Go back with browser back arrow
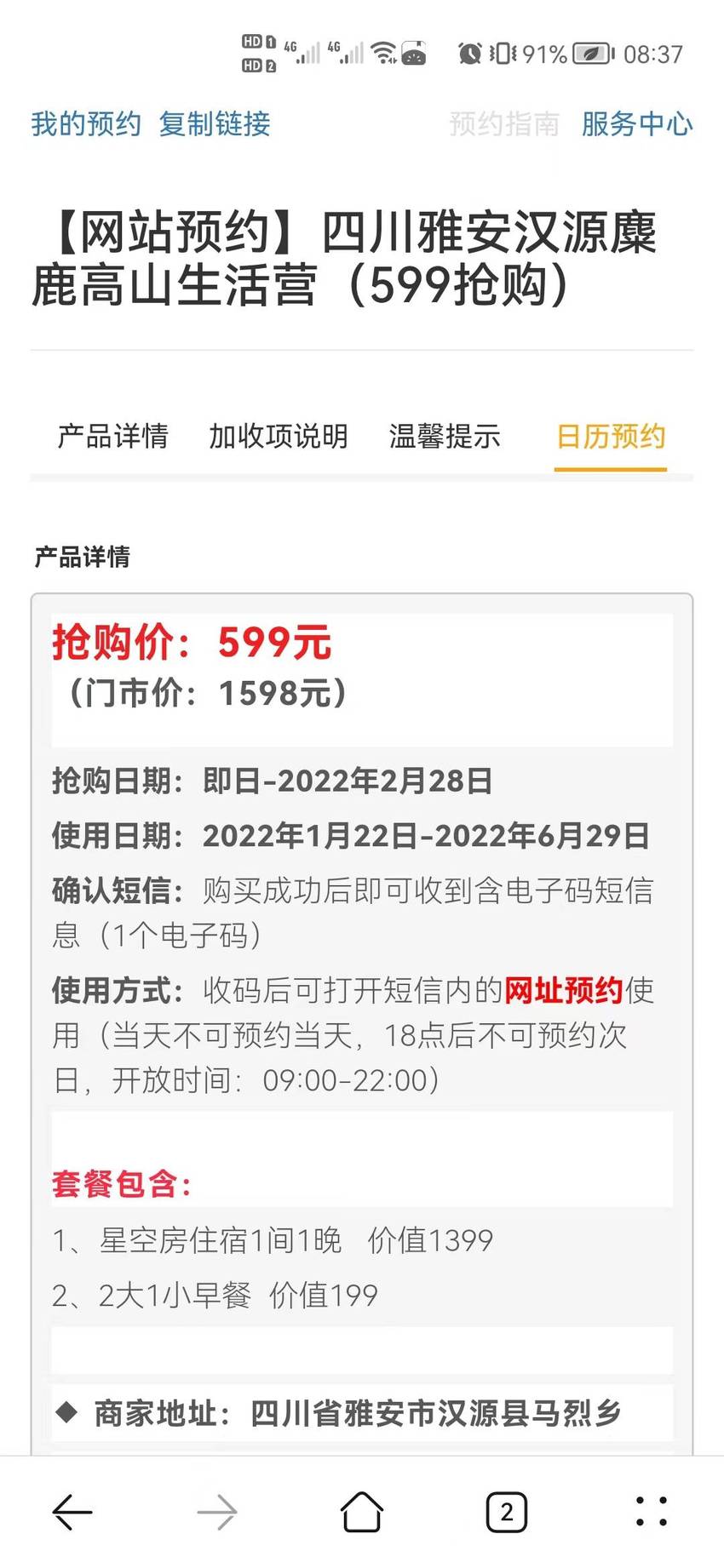The width and height of the screenshot is (724, 1568). pos(72,1513)
